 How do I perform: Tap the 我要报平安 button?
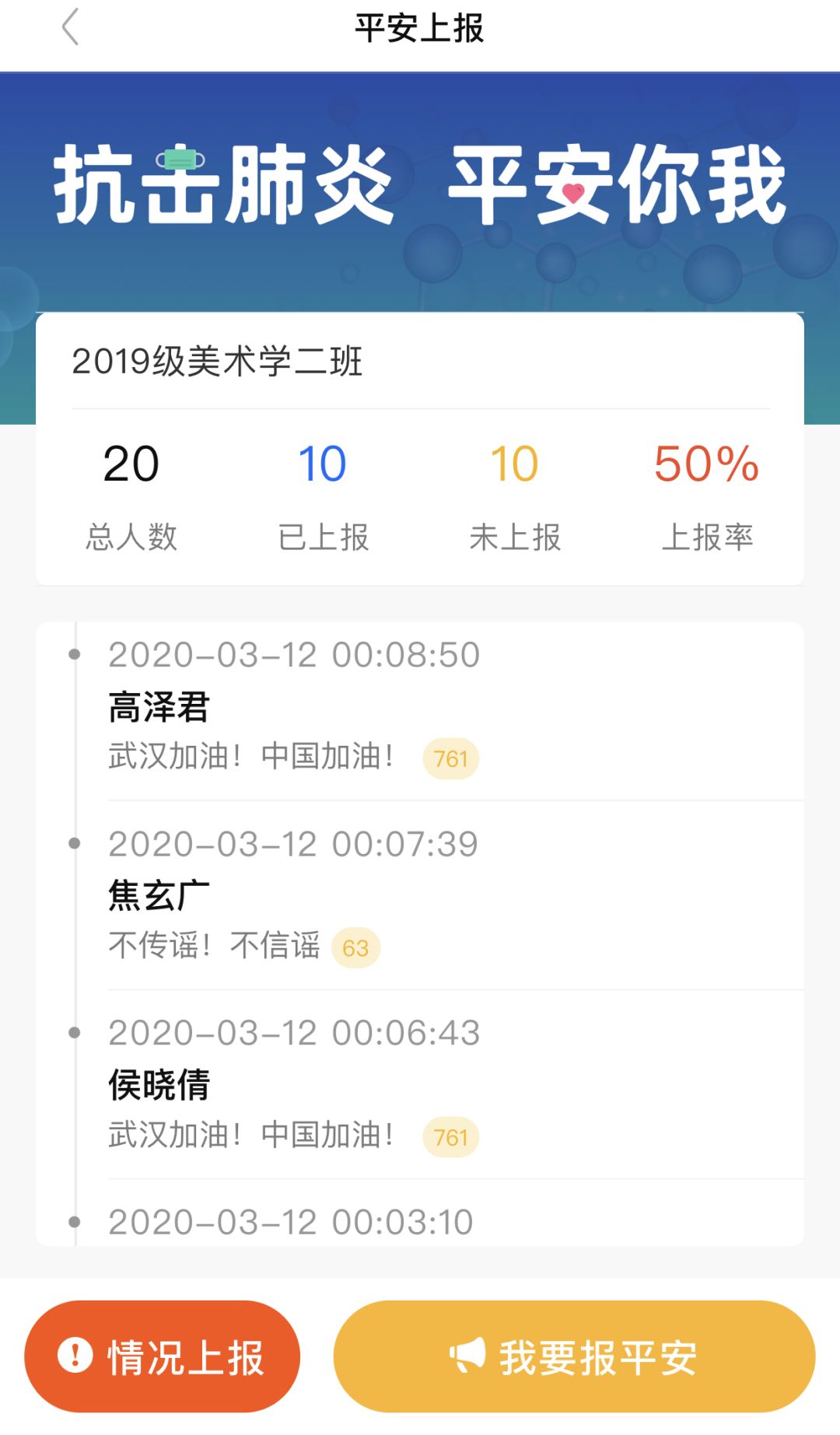574,1356
